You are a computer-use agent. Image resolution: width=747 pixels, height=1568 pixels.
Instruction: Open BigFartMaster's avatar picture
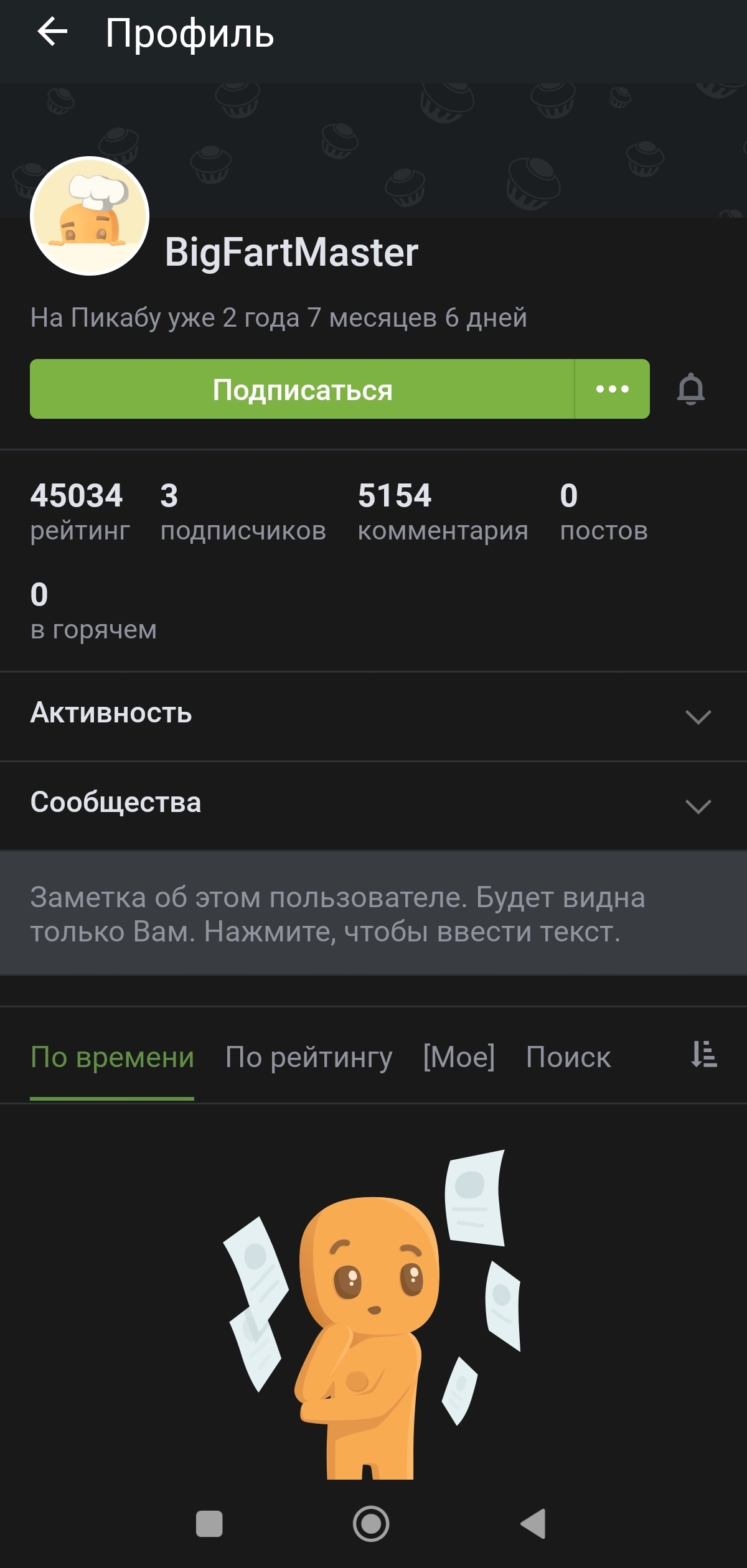[90, 216]
